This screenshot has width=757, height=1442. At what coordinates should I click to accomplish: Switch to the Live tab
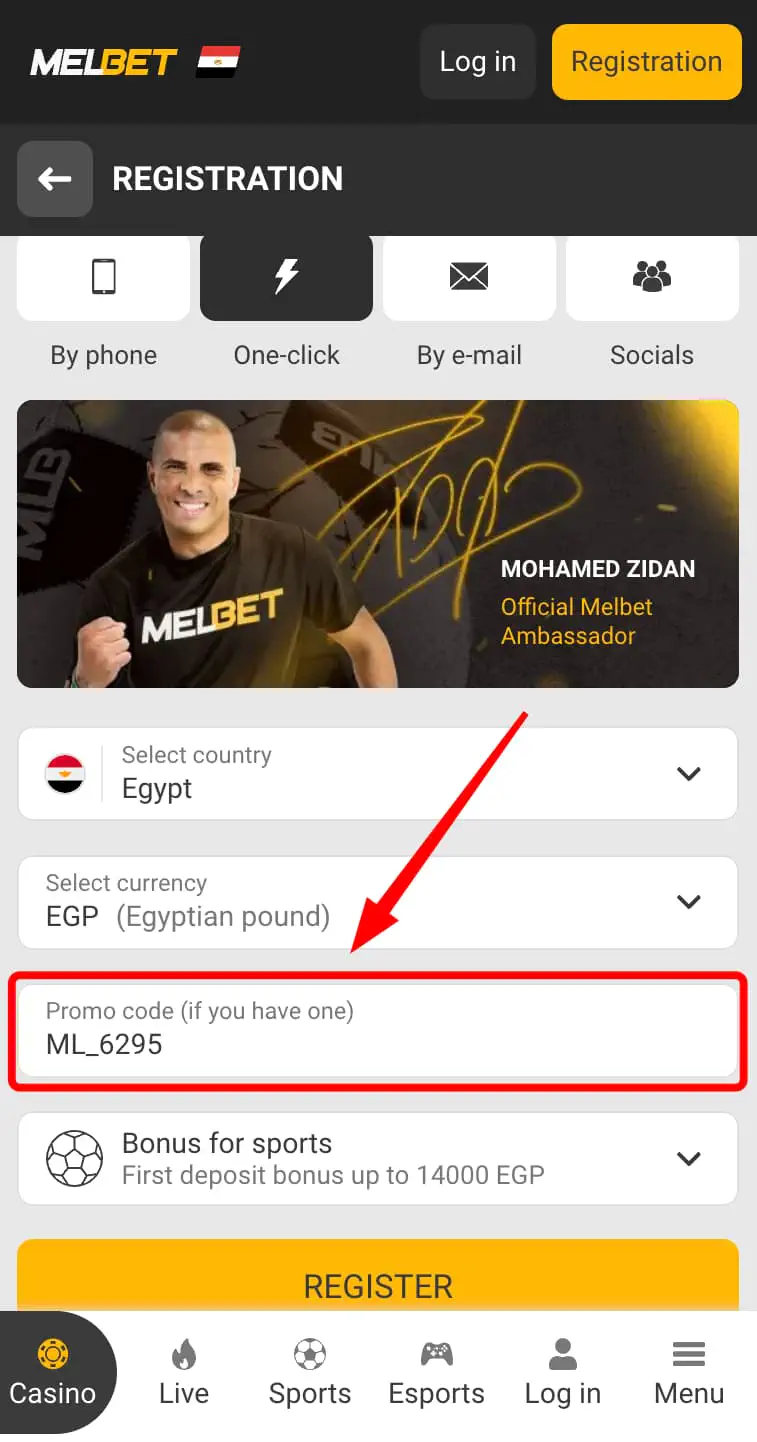[x=184, y=1373]
